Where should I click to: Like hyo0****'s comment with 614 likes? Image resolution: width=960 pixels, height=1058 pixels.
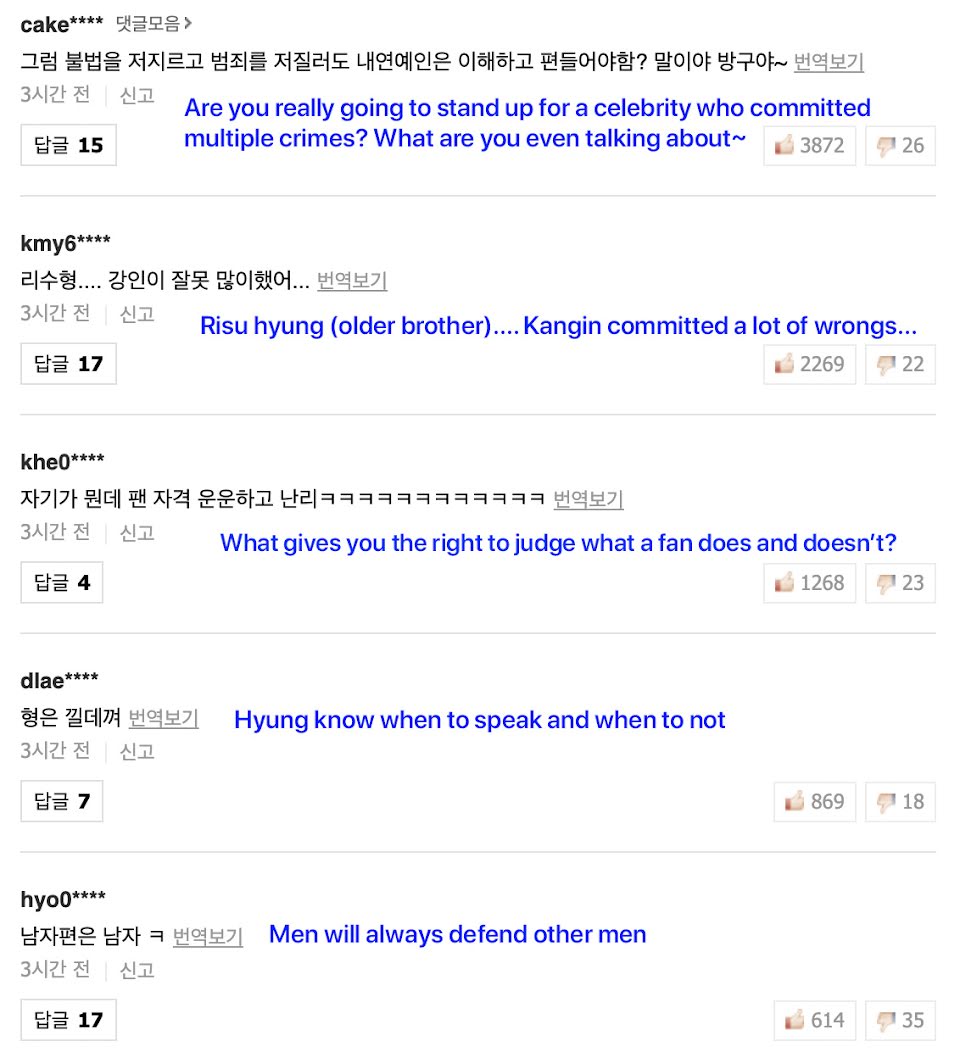[814, 1020]
